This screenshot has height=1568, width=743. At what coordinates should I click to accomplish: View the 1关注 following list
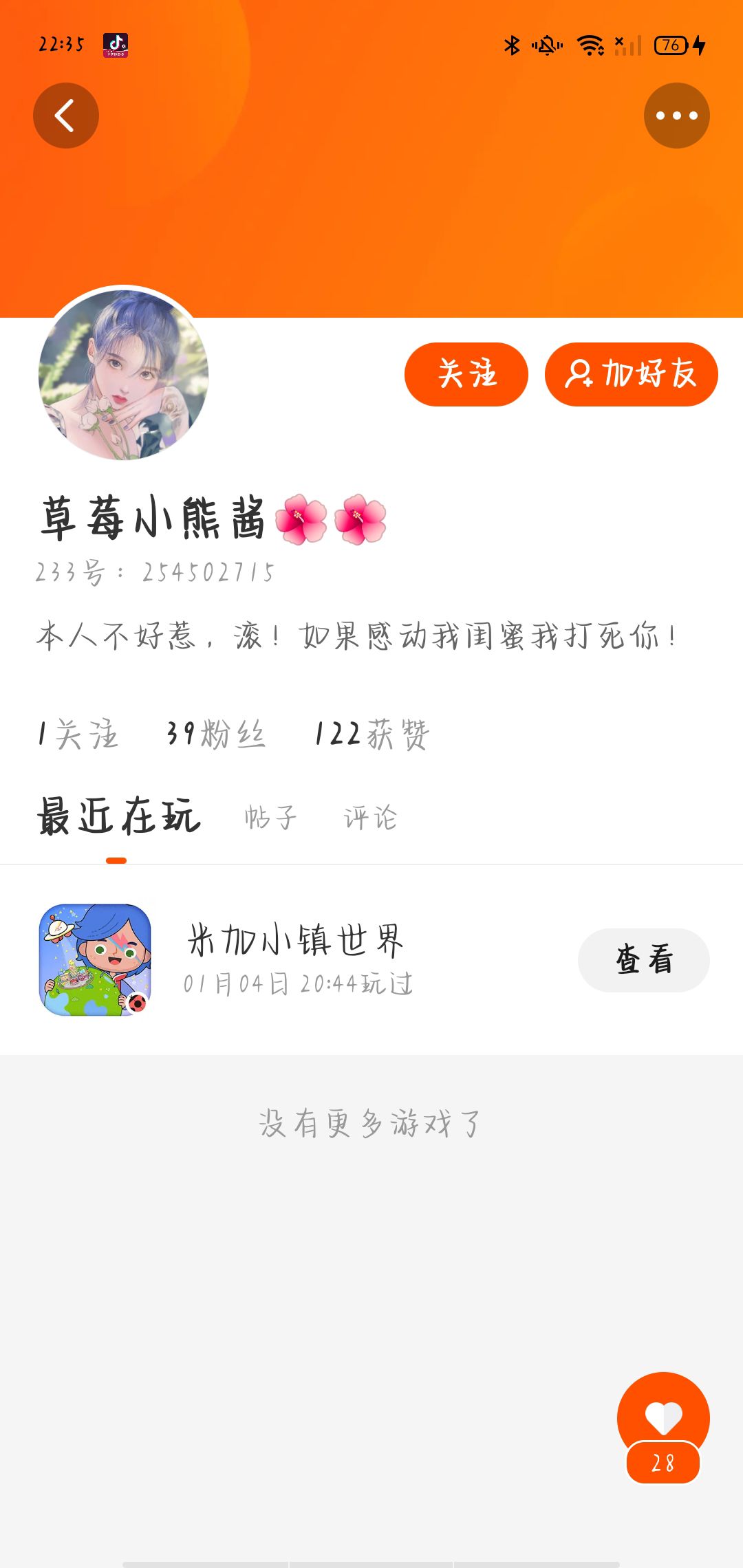[x=78, y=734]
